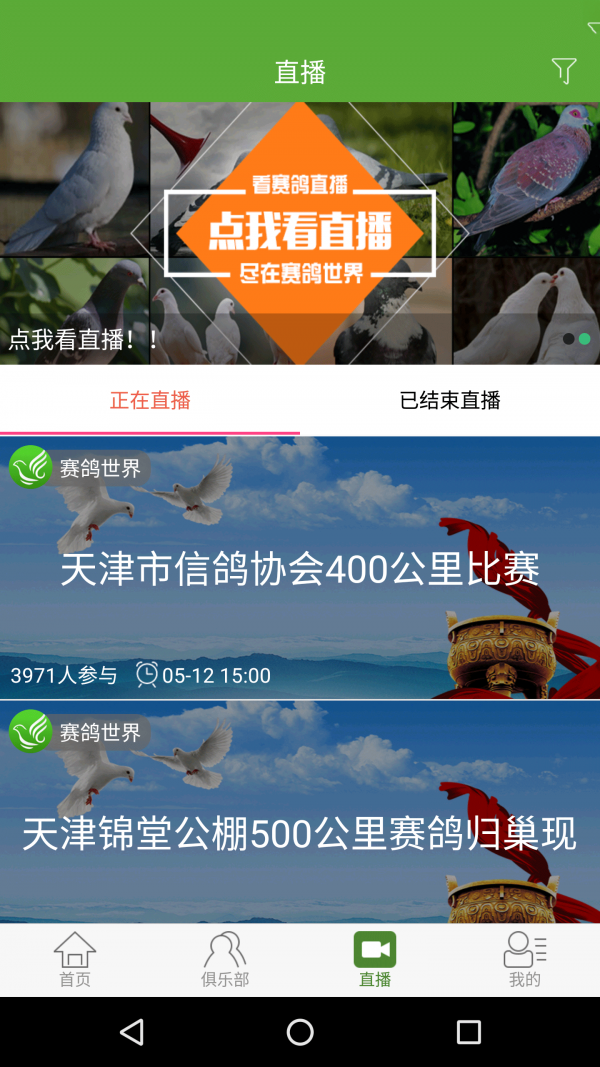This screenshot has height=1067, width=600.
Task: Open the 点我看直播 banner
Action: point(300,233)
